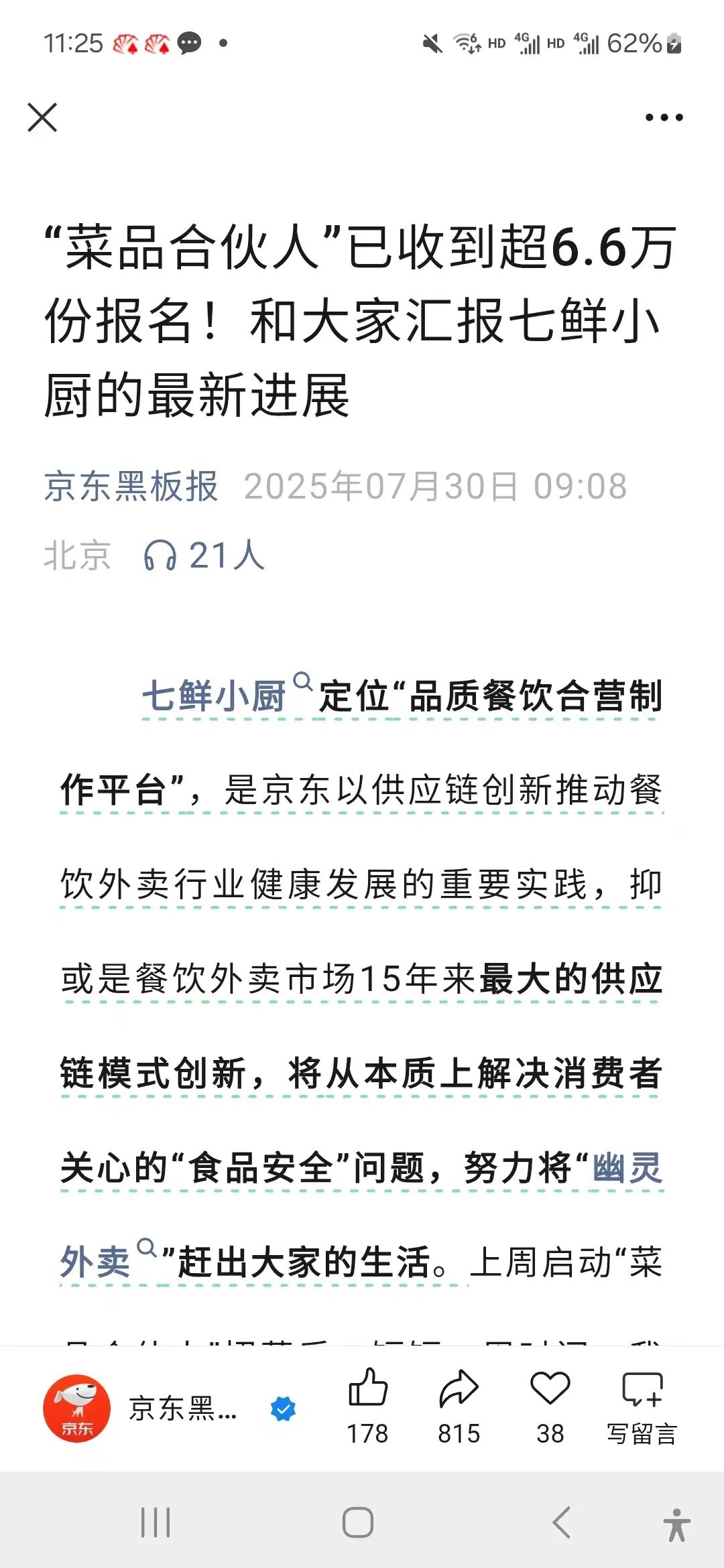
Task: Tap 写留言 to write a comment
Action: tap(642, 1403)
